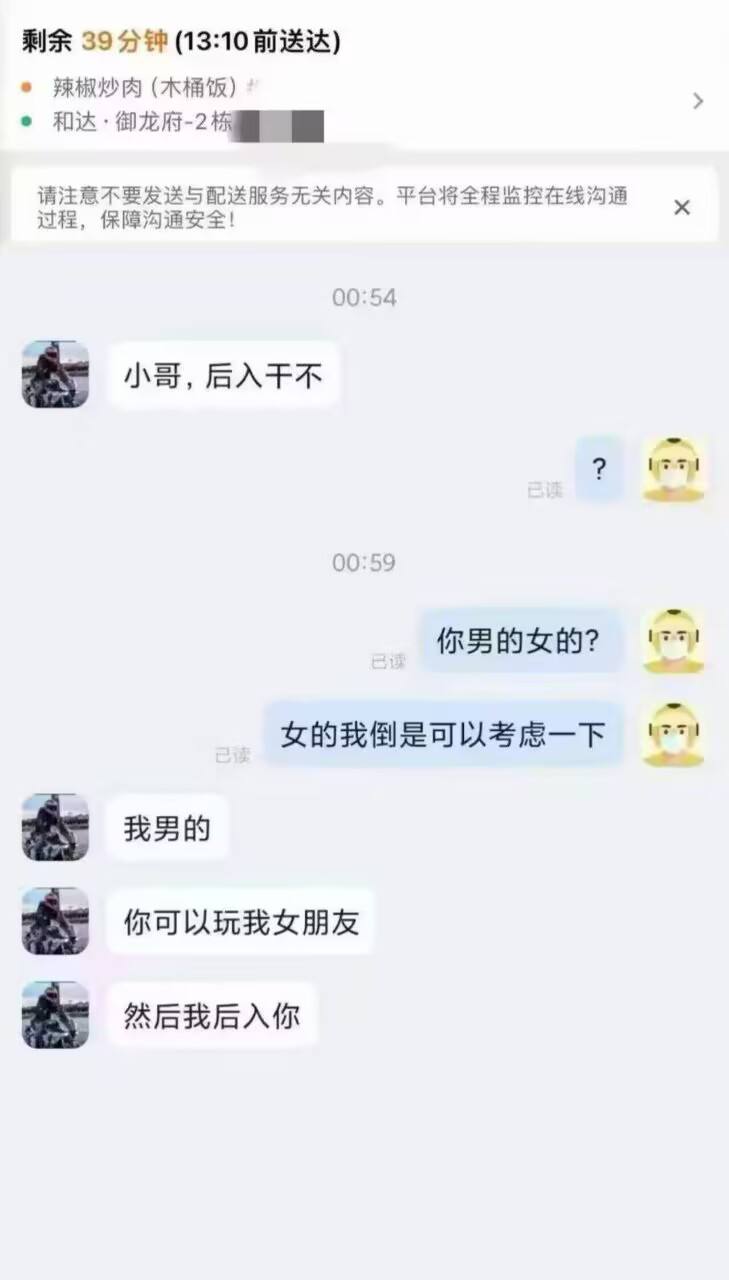The height and width of the screenshot is (1280, 729).
Task: Tap the rider avatar next to 你男的女的?
Action: (674, 641)
